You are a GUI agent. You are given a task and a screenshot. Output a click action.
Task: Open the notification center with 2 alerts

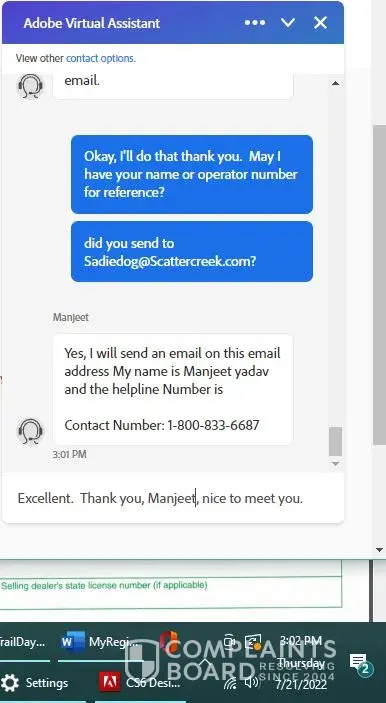click(x=361, y=664)
